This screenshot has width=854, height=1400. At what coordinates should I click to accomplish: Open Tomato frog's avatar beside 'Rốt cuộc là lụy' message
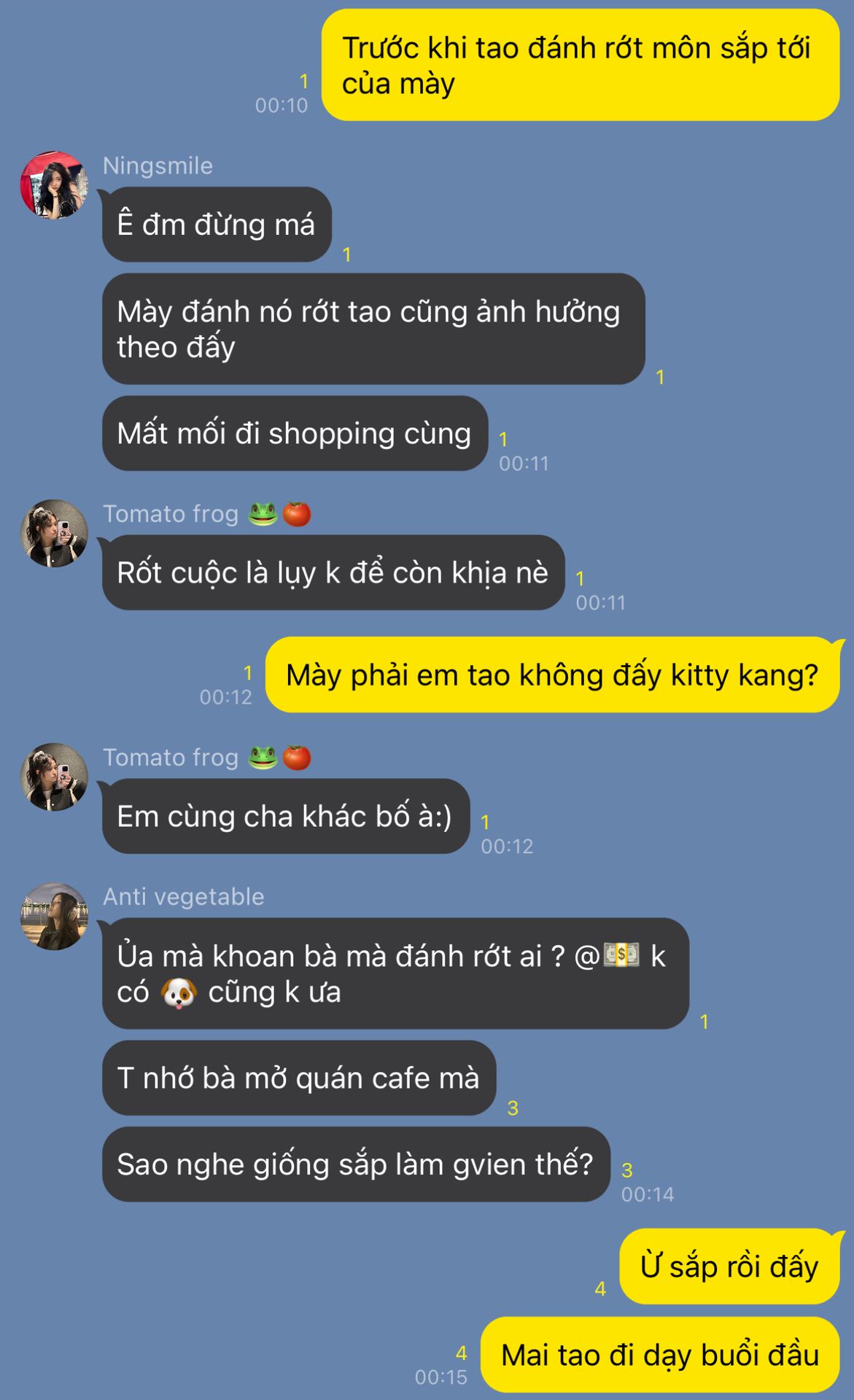pyautogui.click(x=54, y=533)
